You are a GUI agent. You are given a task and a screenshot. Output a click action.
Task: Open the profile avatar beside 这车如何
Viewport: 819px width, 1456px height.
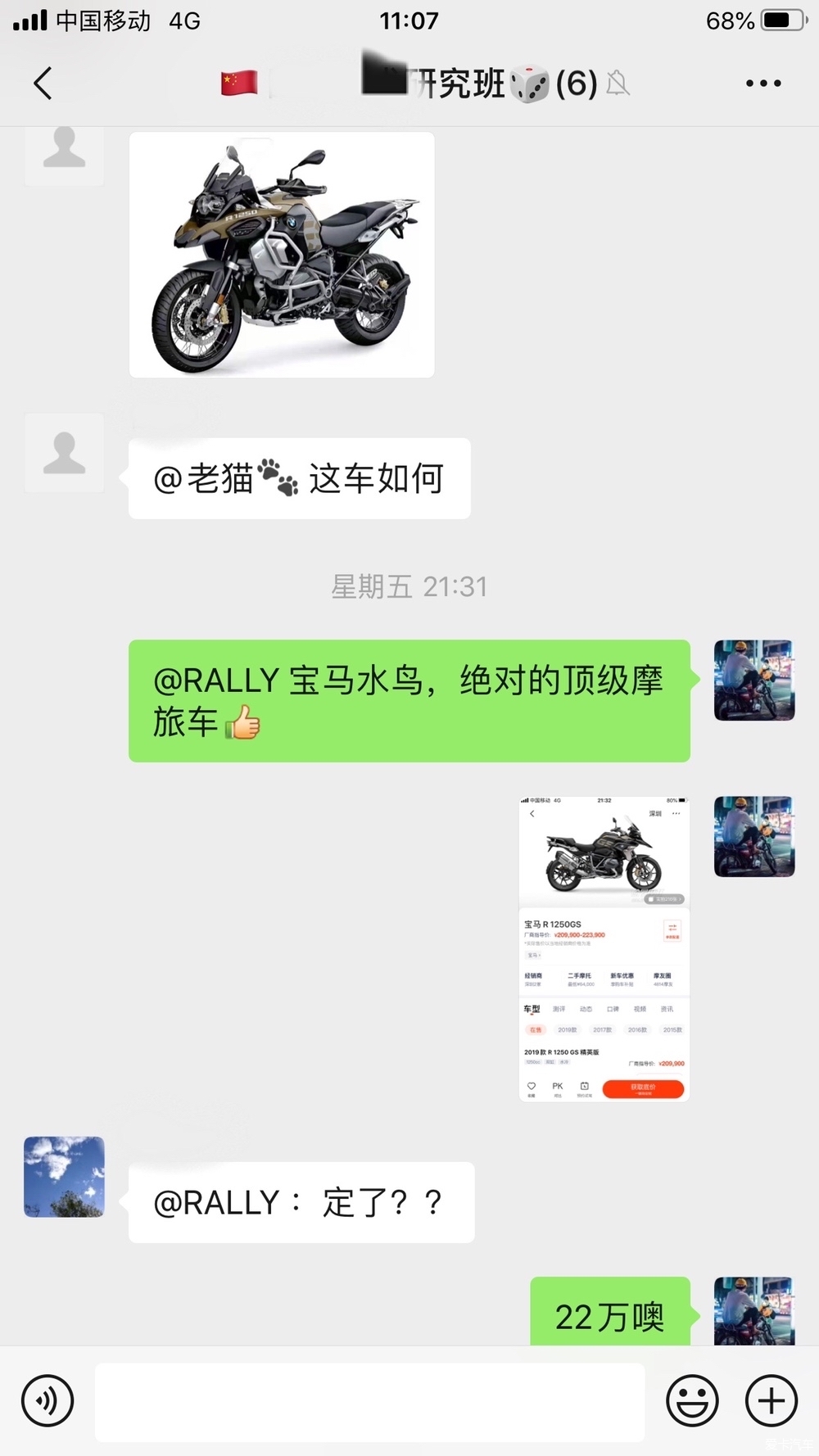64,453
